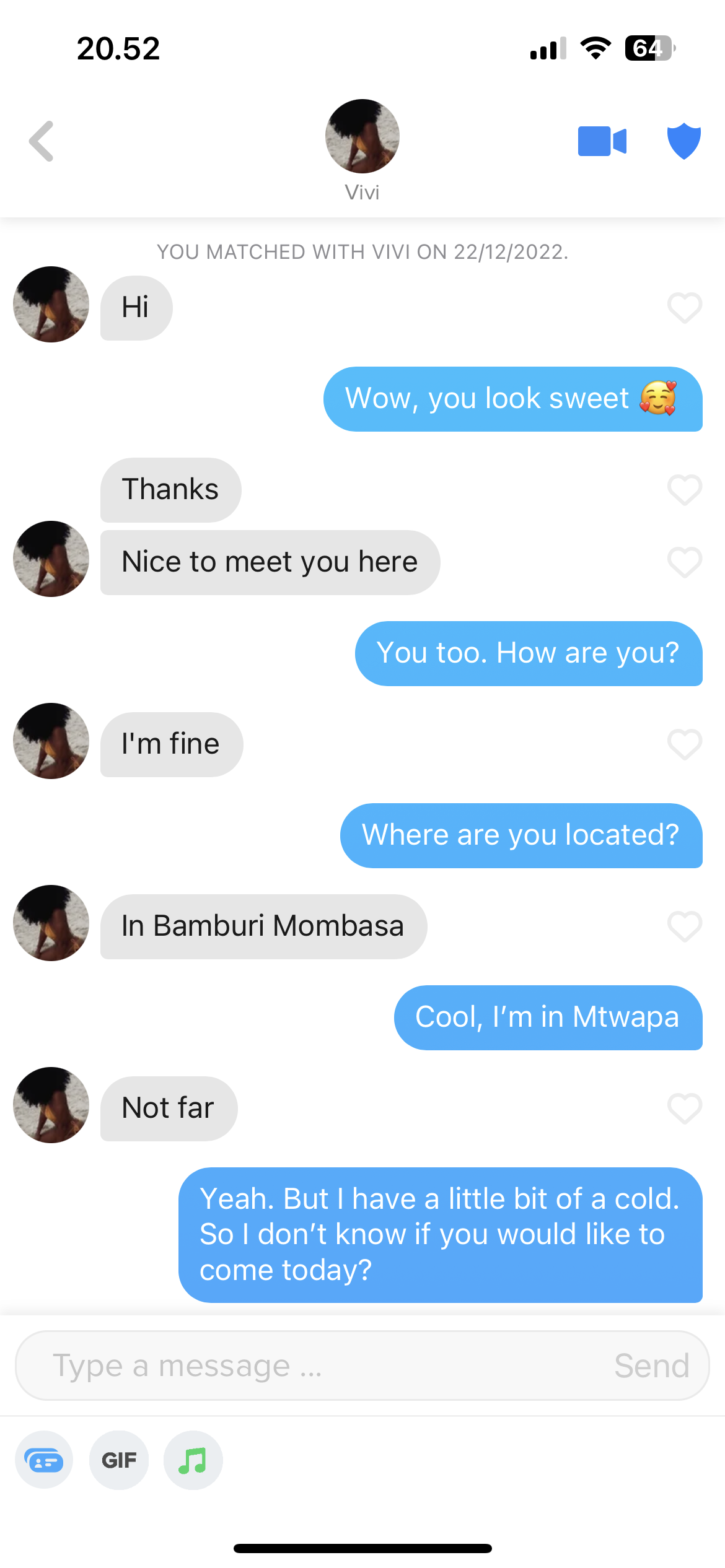Open the safety shield toolkit
This screenshot has height=1568, width=725.
[x=684, y=141]
